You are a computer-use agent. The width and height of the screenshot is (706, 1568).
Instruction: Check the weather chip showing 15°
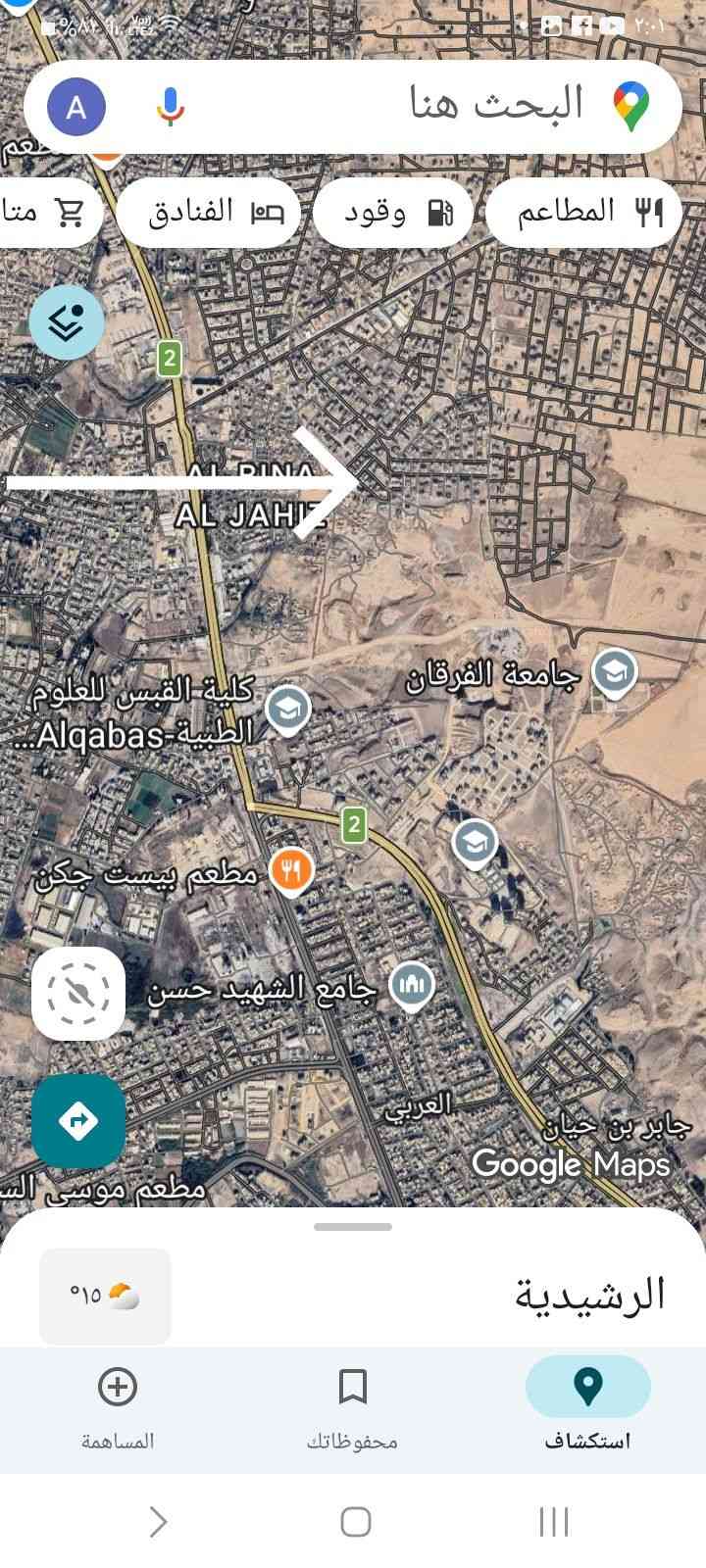[x=105, y=1296]
